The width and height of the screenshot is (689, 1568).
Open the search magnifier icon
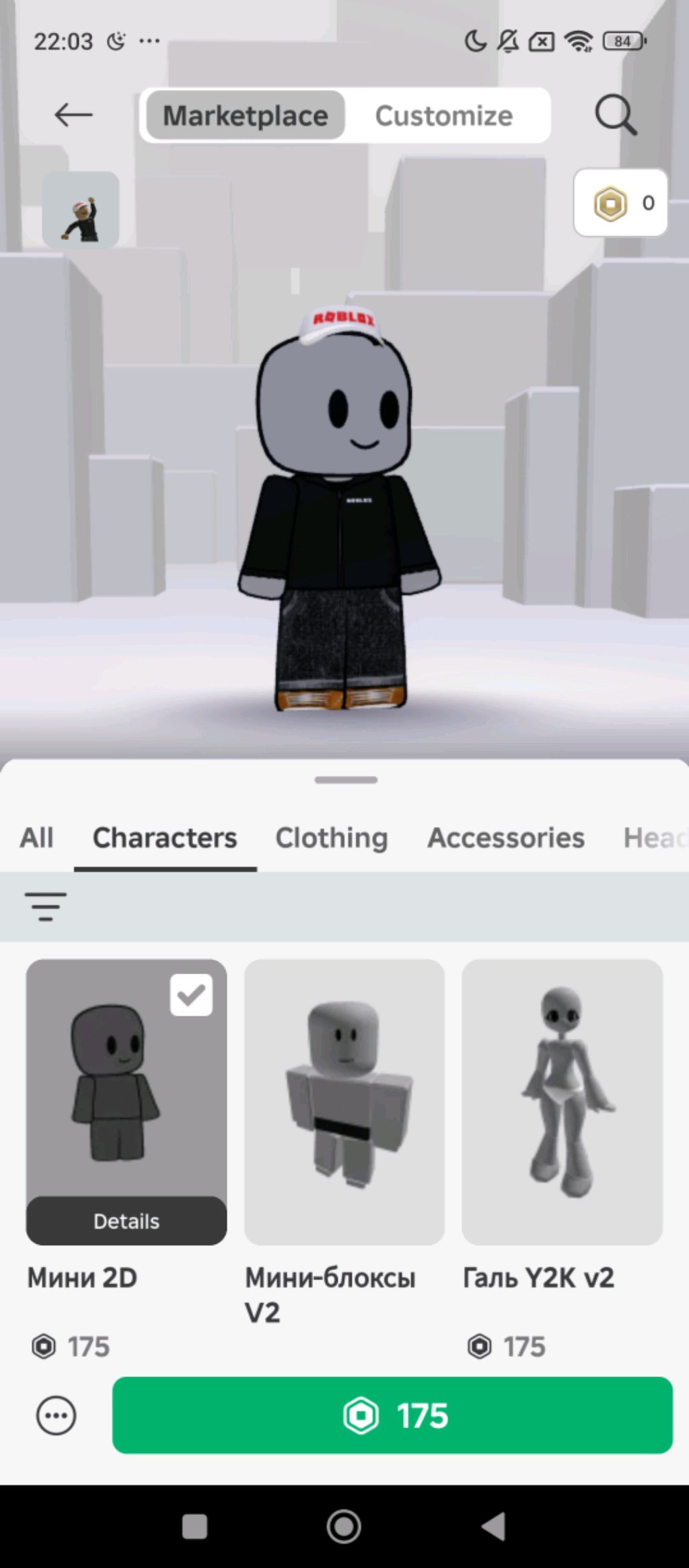(x=615, y=115)
